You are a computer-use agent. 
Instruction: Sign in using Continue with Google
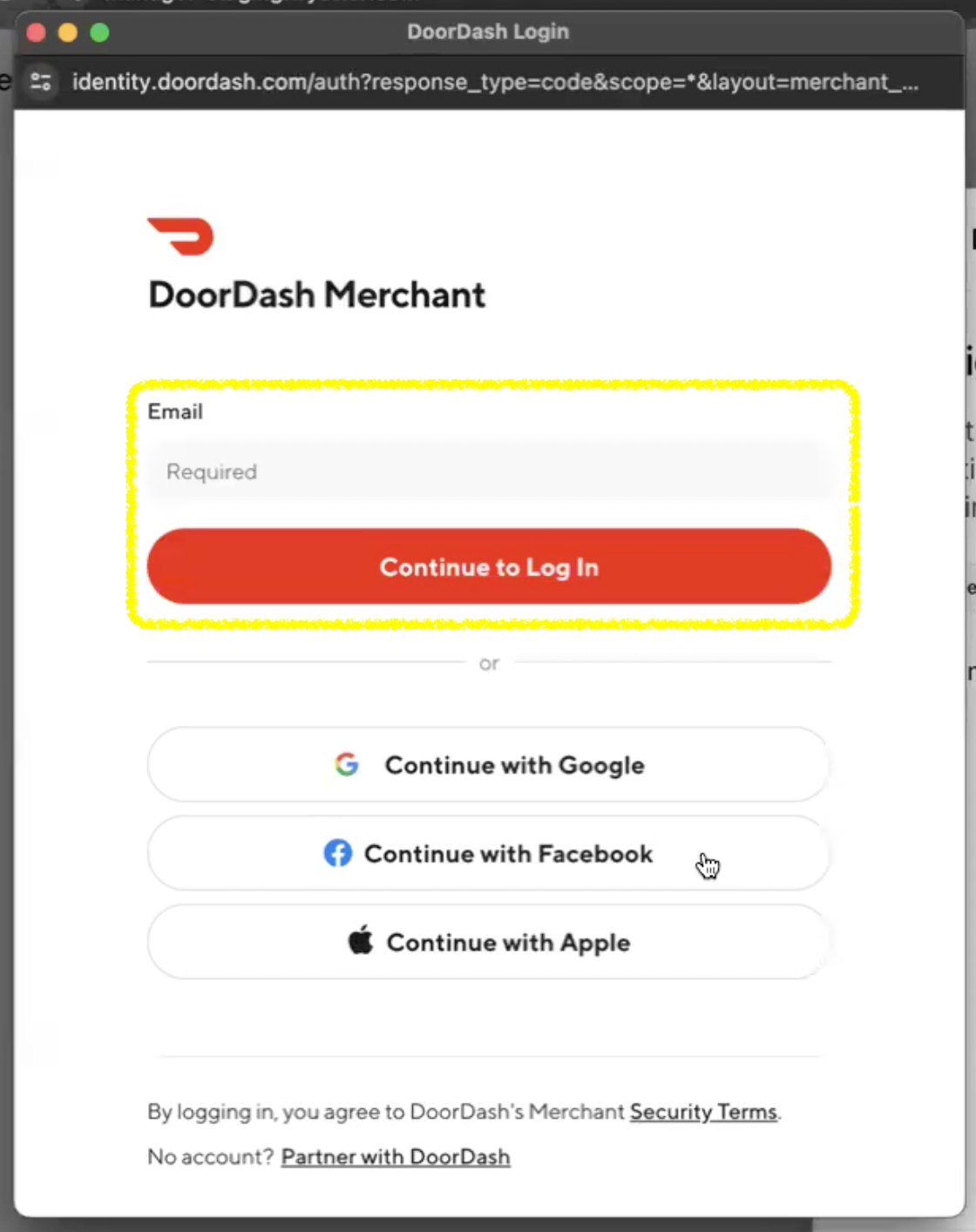click(x=488, y=765)
